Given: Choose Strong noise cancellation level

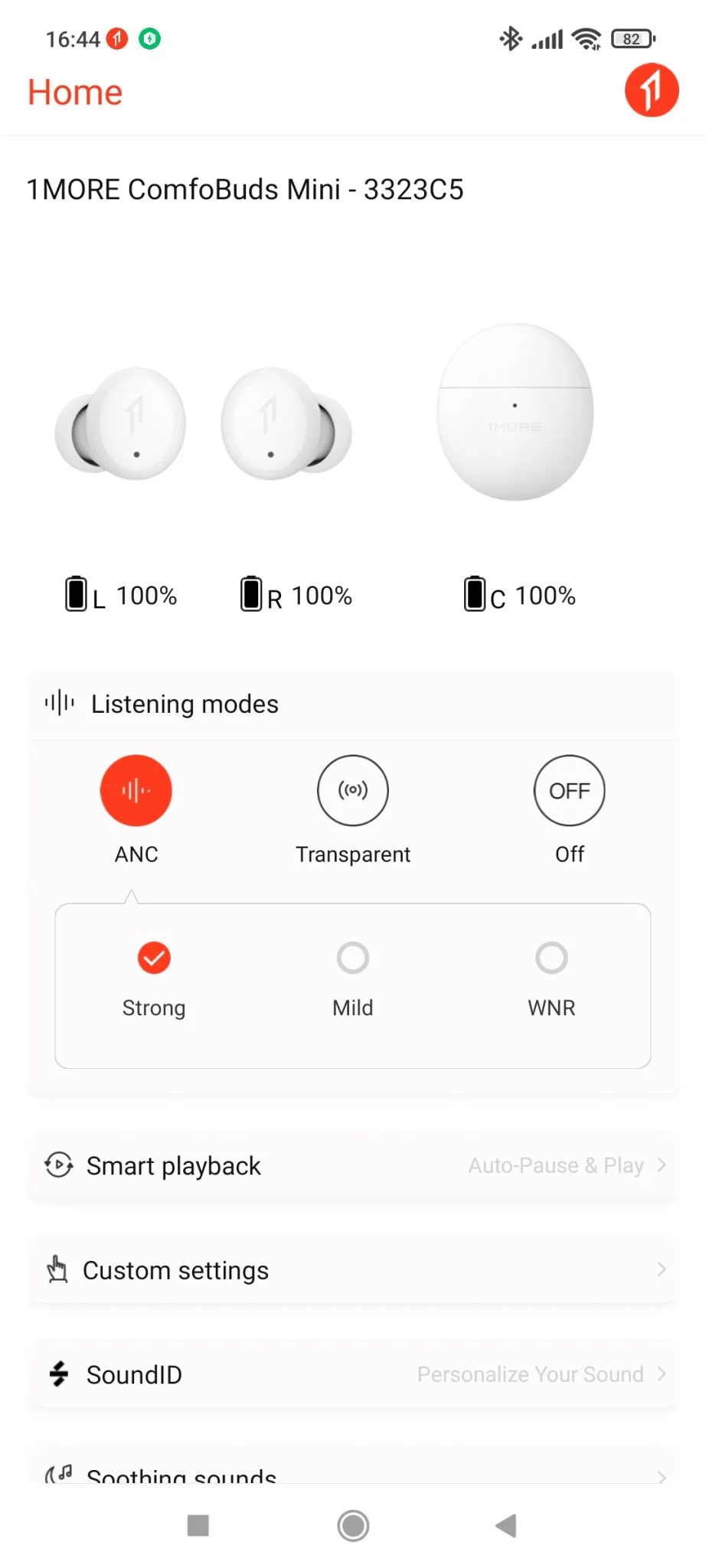Looking at the screenshot, I should tap(154, 959).
